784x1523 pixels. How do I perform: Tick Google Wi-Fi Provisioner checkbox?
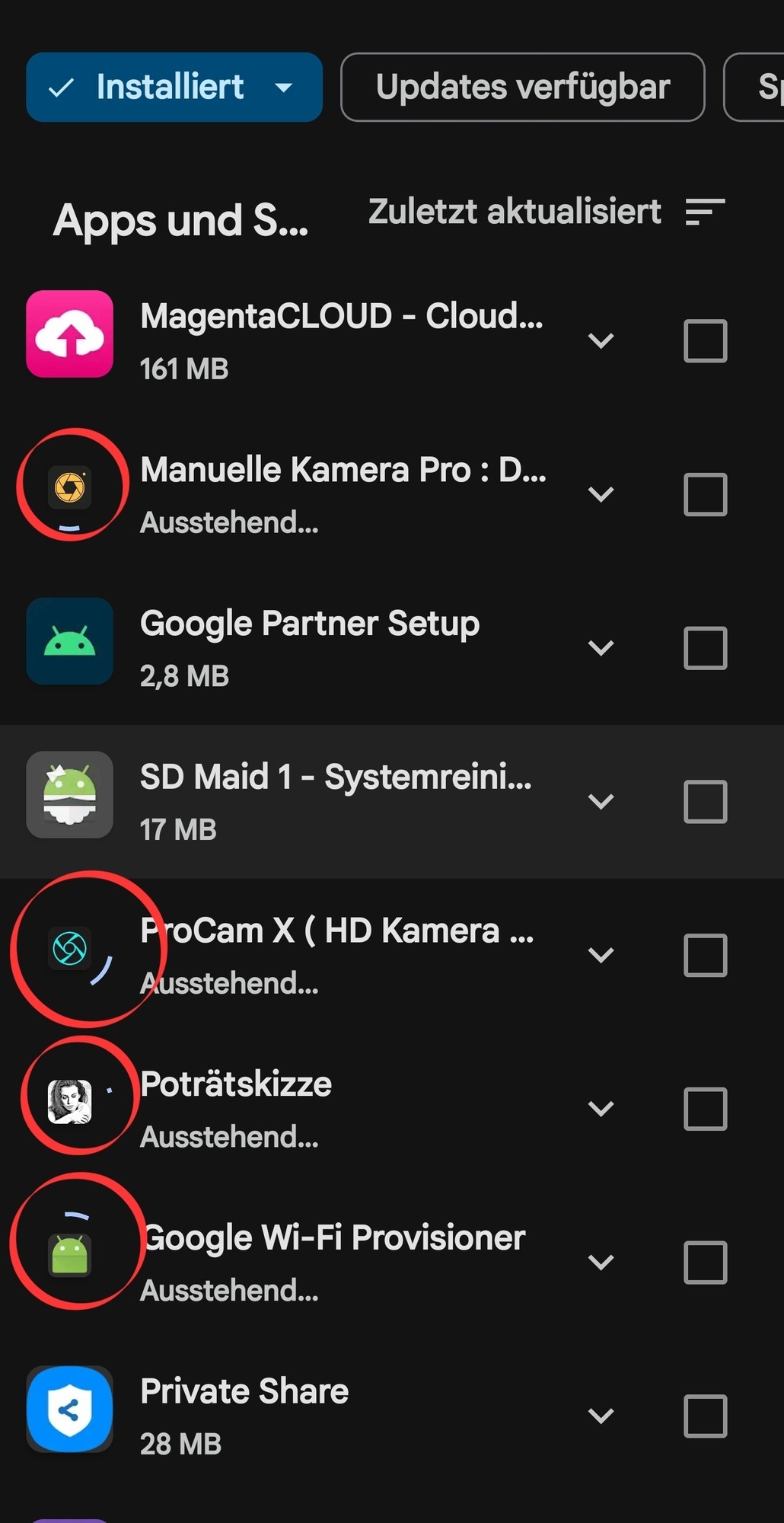(x=705, y=1263)
